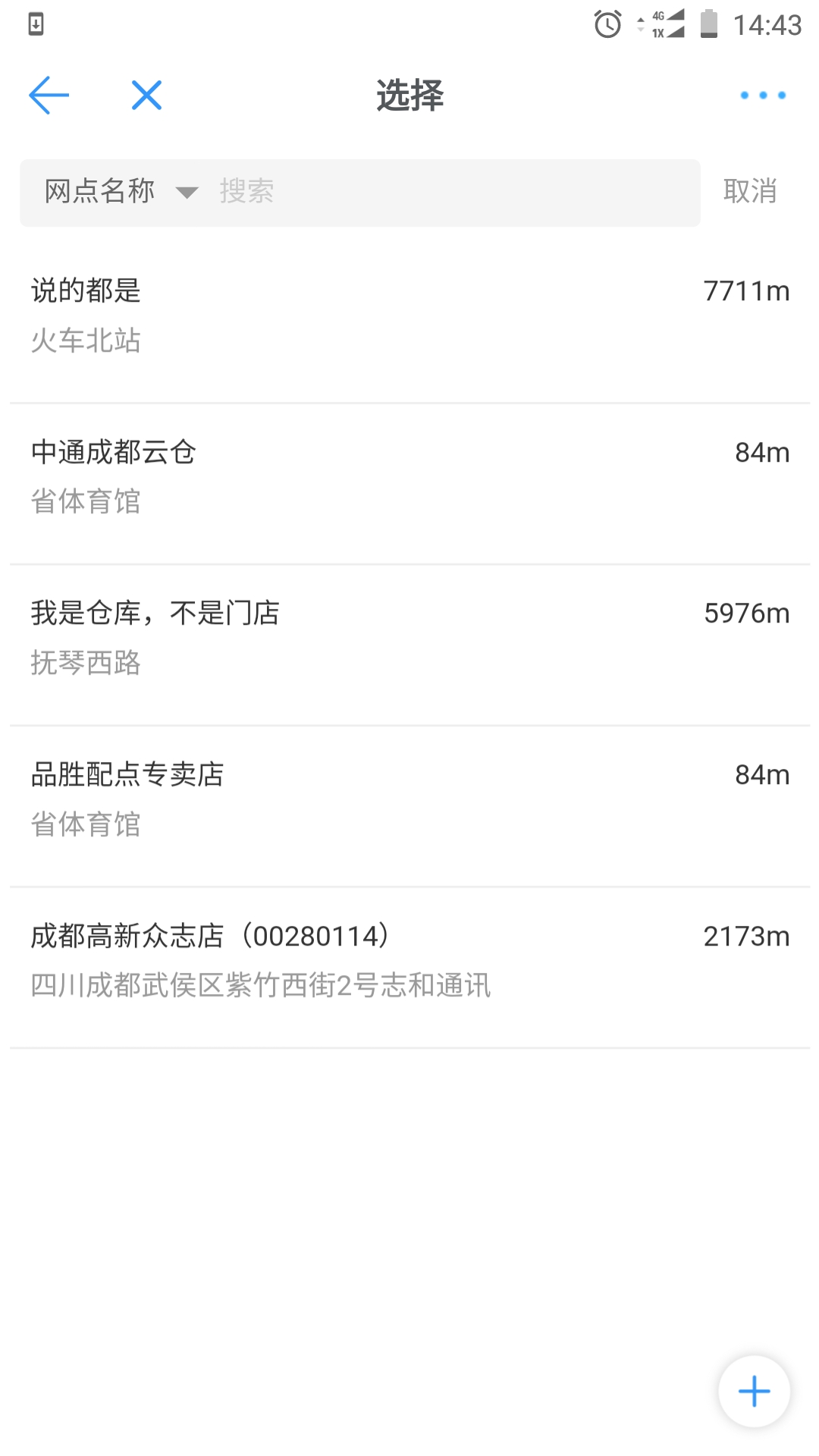
Task: Open 成都高新众志店（00280114）
Action: pyautogui.click(x=409, y=961)
